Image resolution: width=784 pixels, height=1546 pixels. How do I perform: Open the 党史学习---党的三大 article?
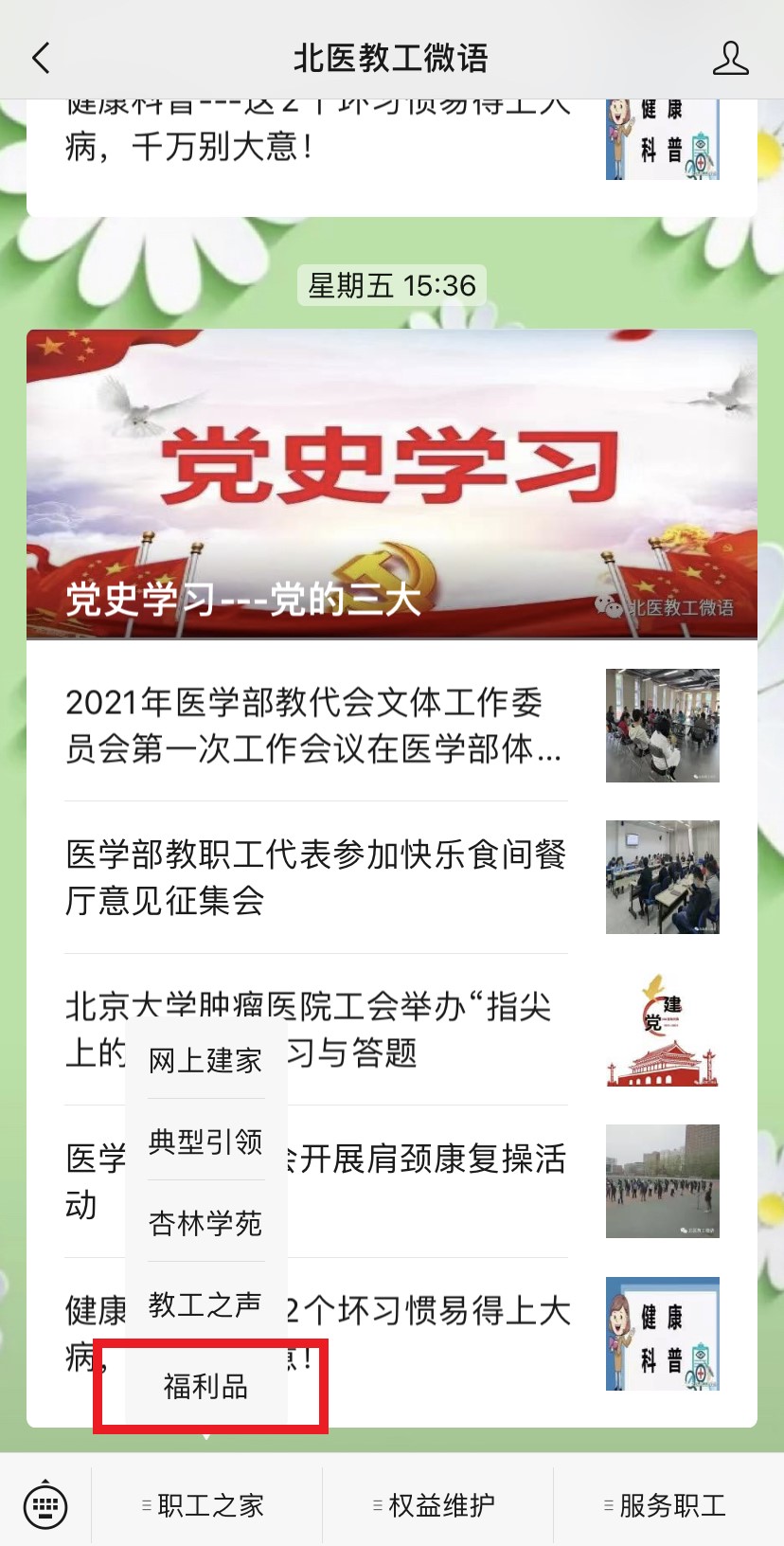pyautogui.click(x=392, y=484)
